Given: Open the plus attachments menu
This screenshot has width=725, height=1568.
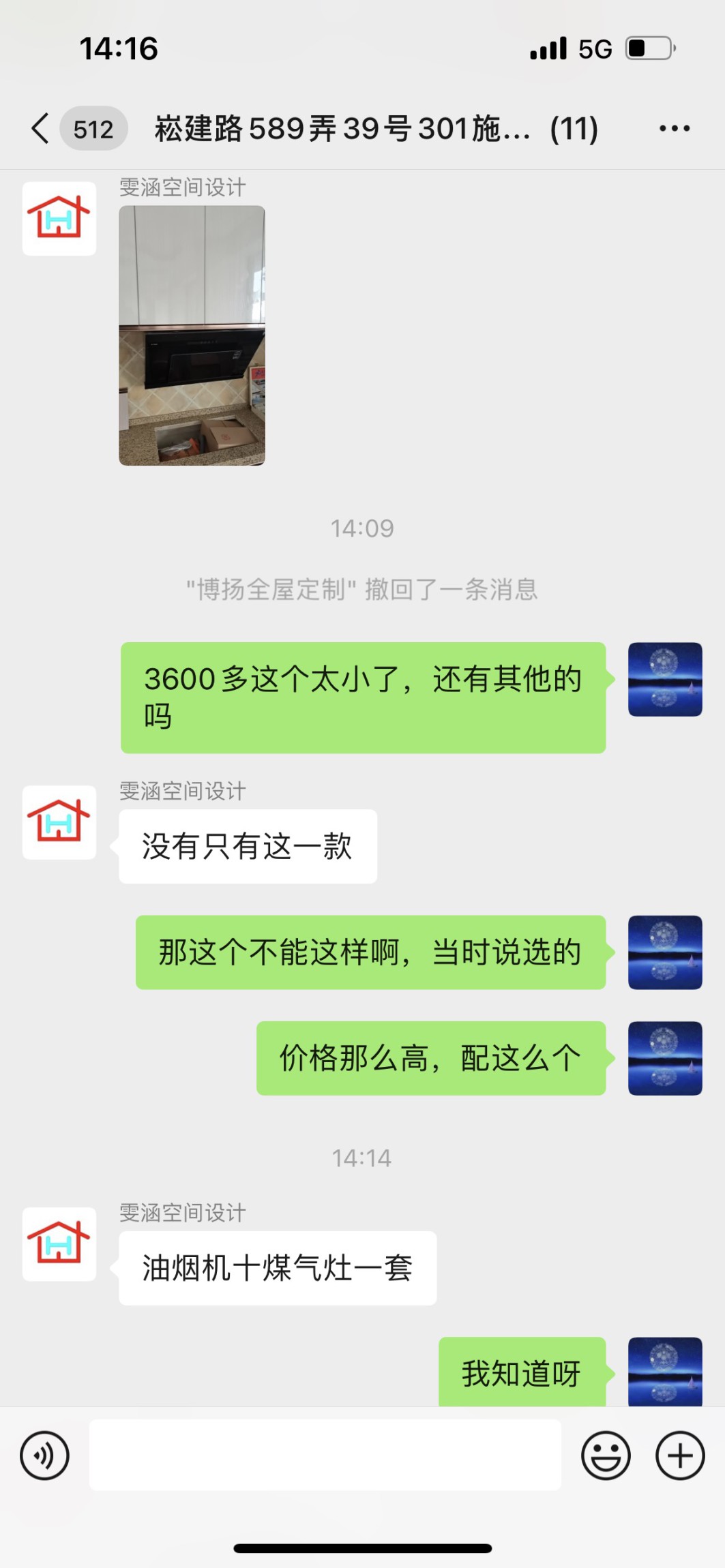Looking at the screenshot, I should pyautogui.click(x=679, y=1456).
